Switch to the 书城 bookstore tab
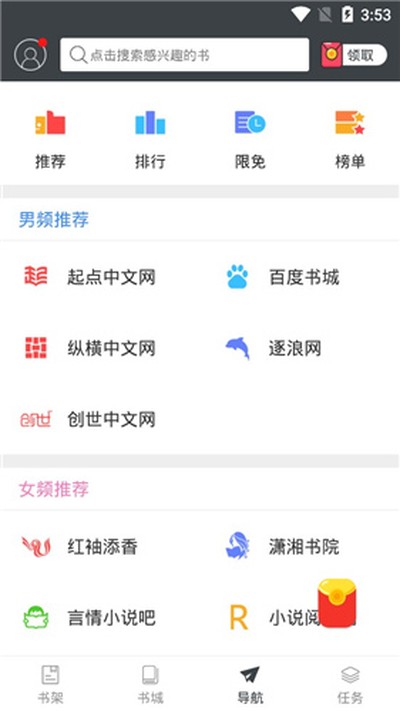Screen dimensions: 400x711 [x=150, y=684]
